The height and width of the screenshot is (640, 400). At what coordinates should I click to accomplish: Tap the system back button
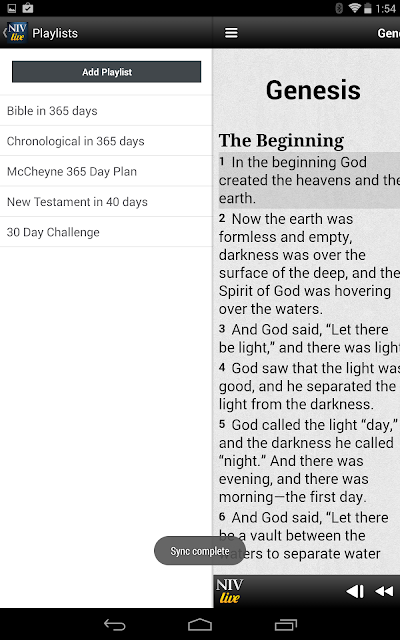[x=115, y=624]
